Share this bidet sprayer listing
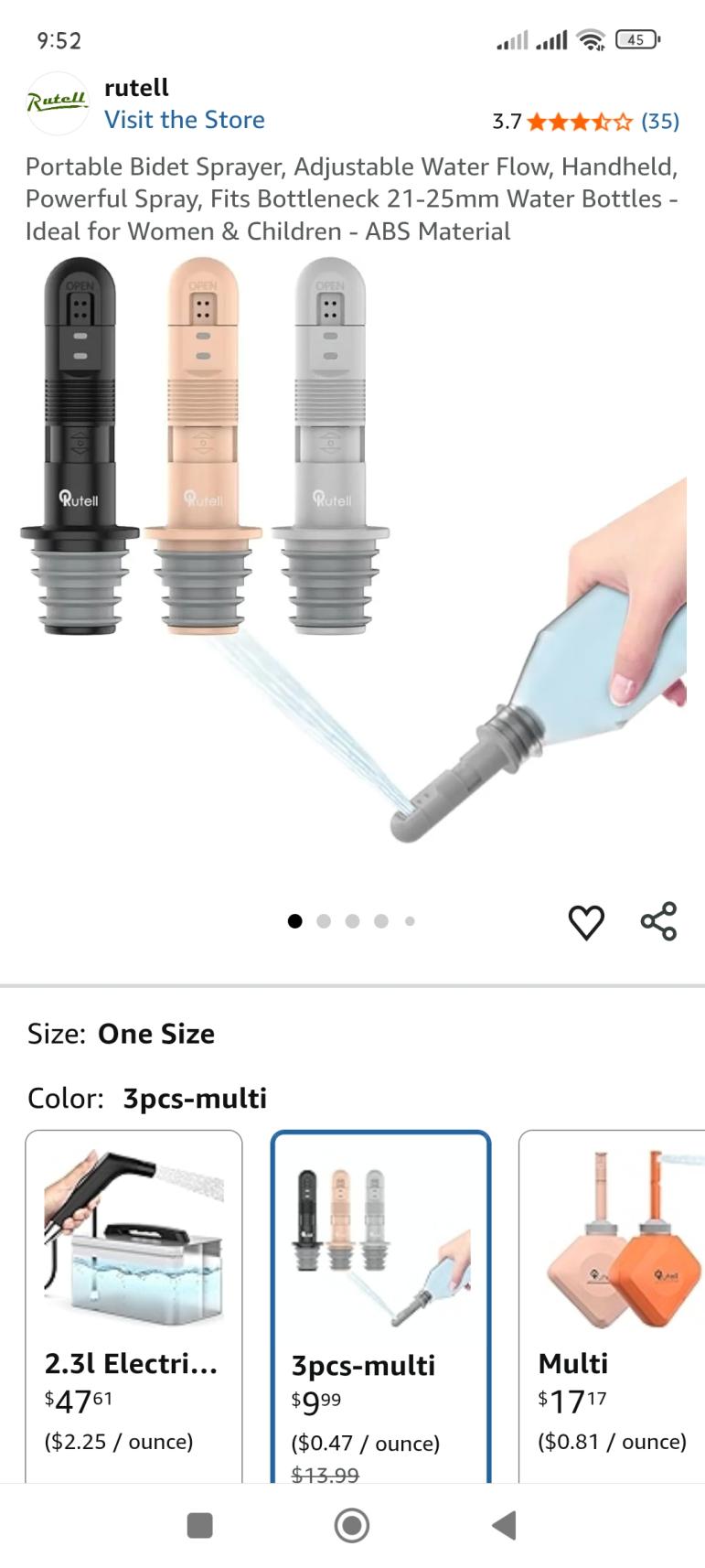 (658, 921)
